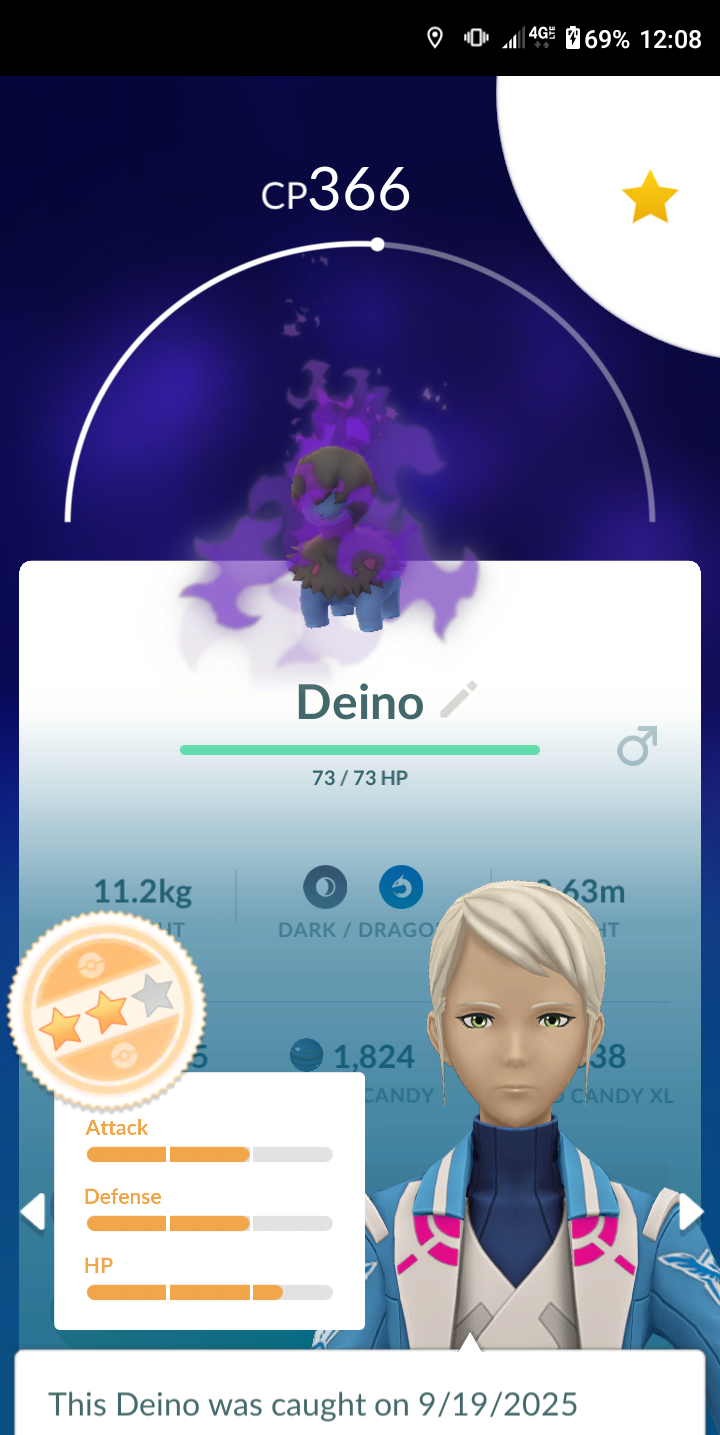Go to the previous Pokémon with left arrow
720x1435 pixels.
click(33, 1211)
